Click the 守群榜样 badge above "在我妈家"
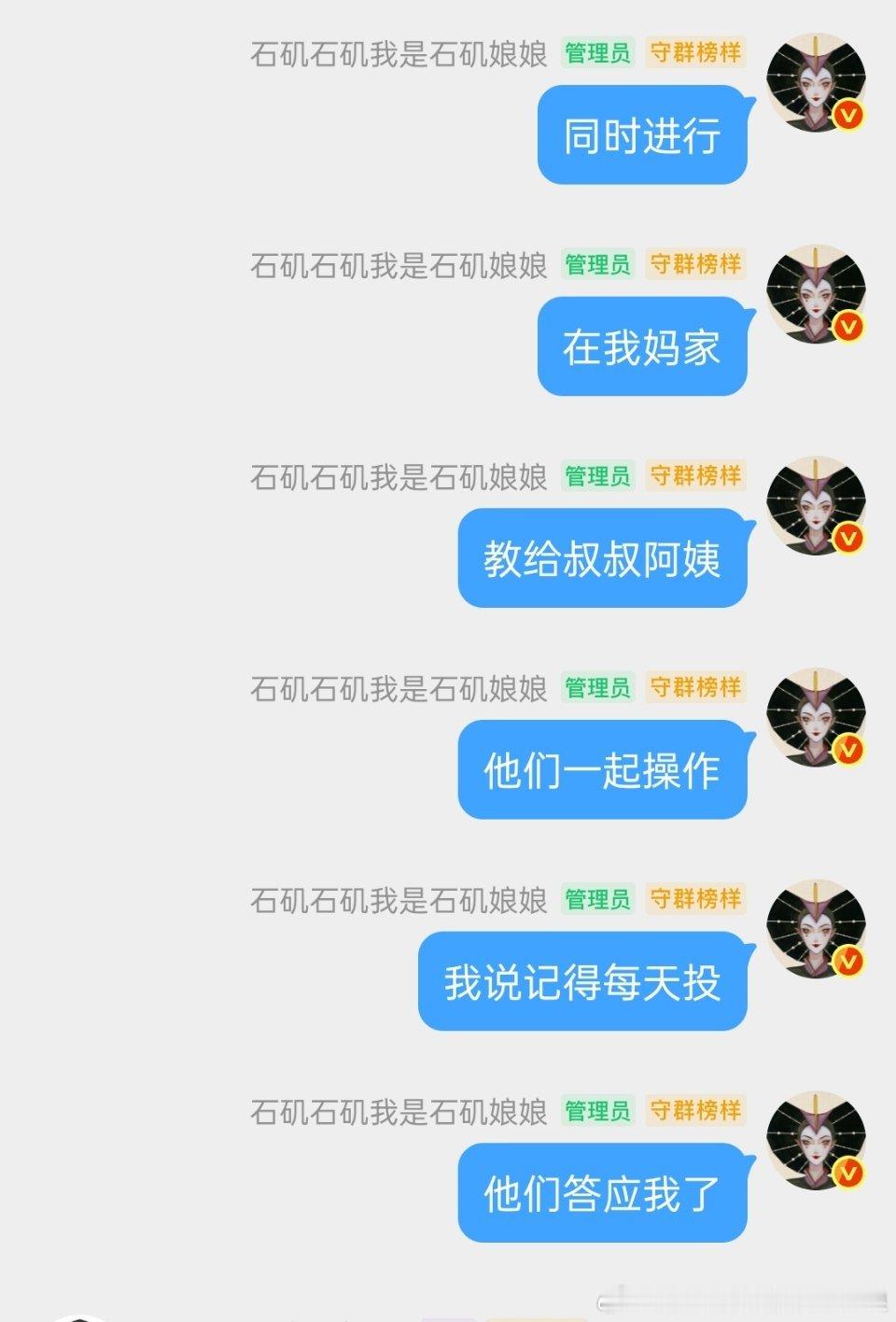The image size is (896, 1322). (694, 264)
